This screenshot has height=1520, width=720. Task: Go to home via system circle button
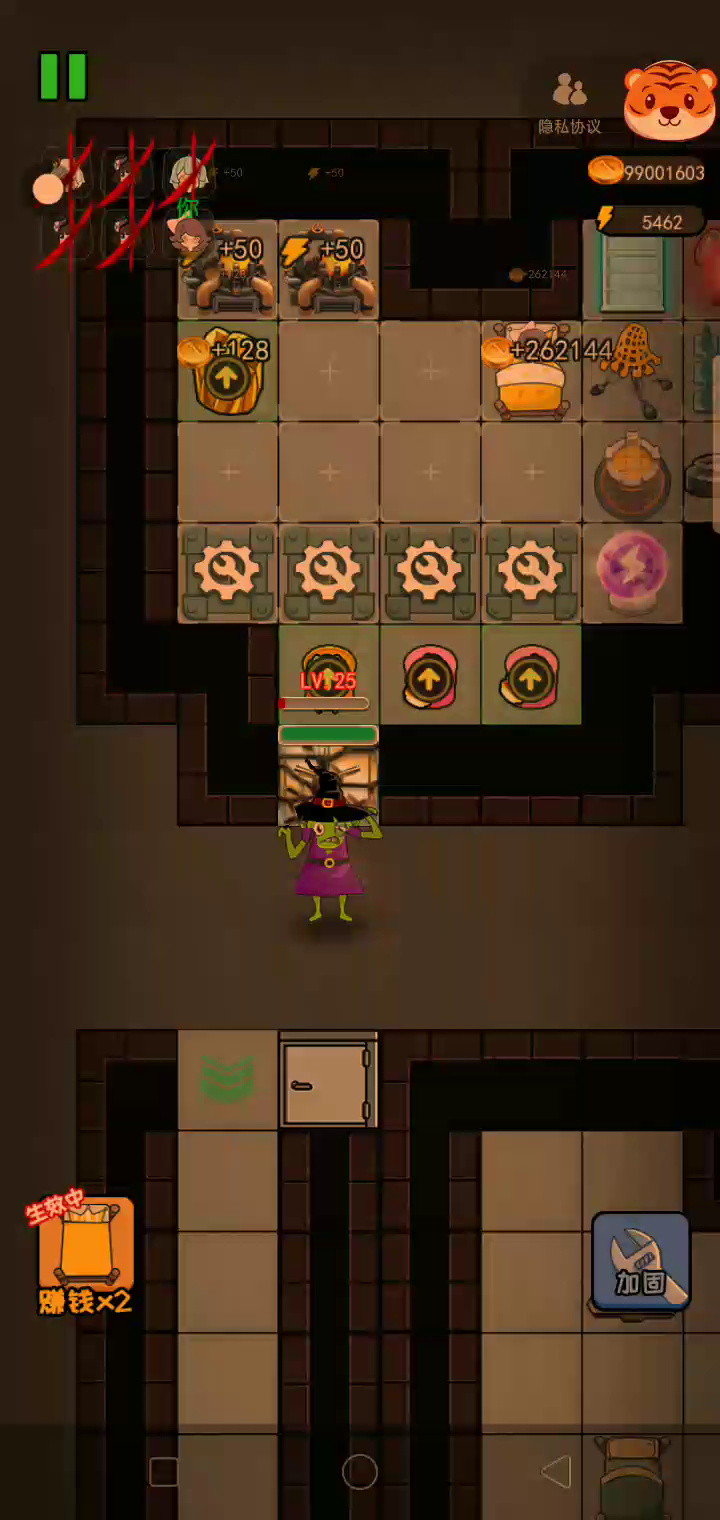pyautogui.click(x=360, y=1471)
